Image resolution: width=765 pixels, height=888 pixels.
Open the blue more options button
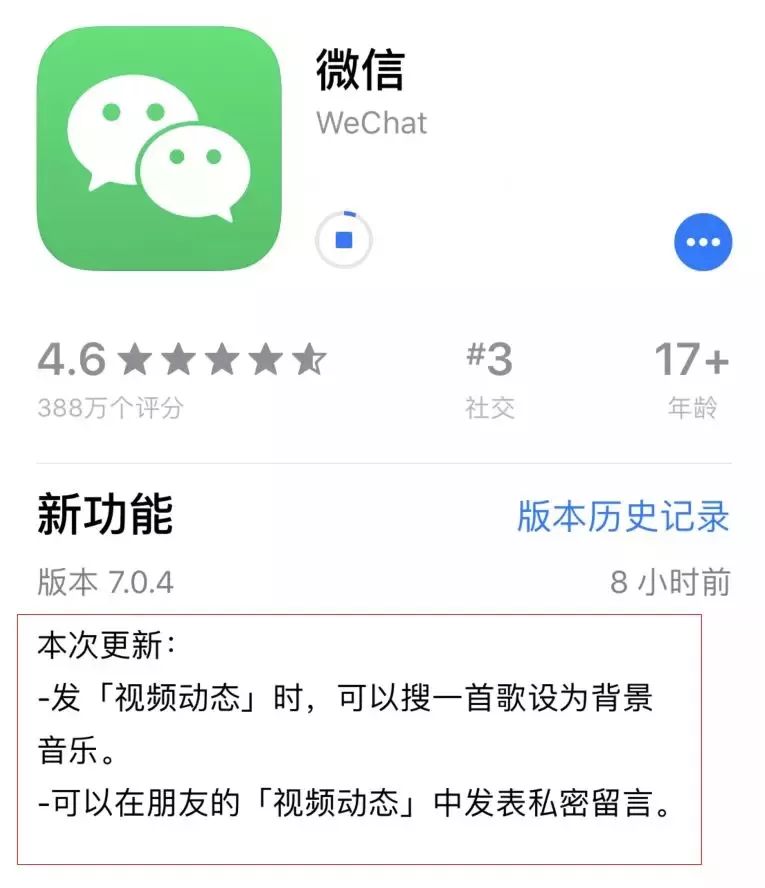703,242
